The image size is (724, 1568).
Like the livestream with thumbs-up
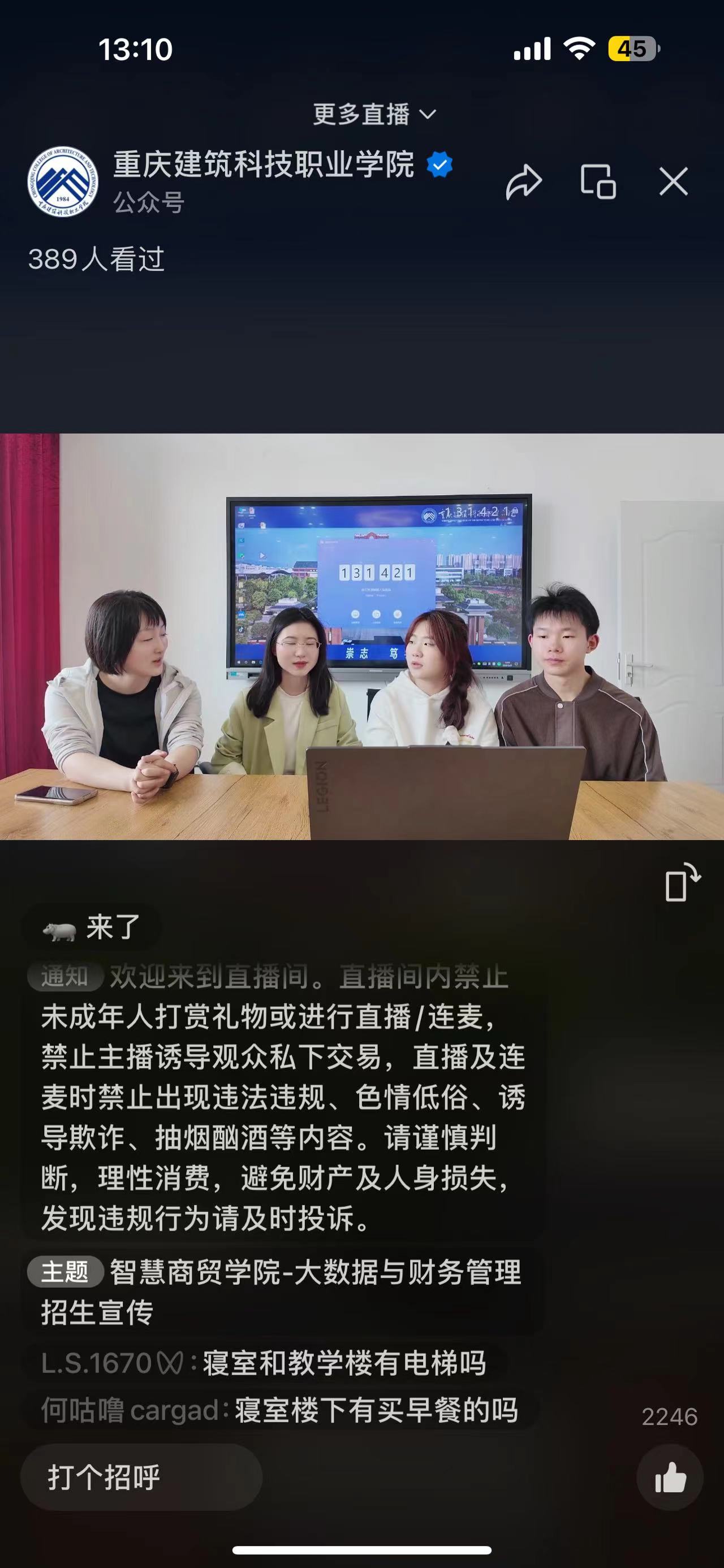670,1476
